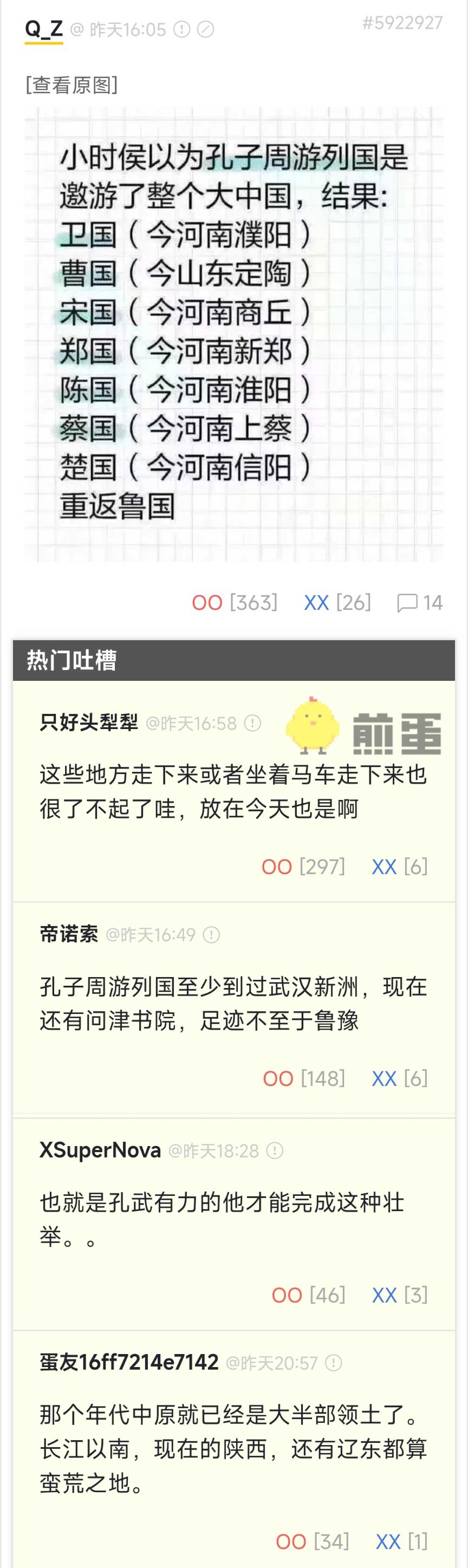Report 只好头犁犁's comment via info icon
This screenshot has height=1568, width=468.
click(252, 723)
